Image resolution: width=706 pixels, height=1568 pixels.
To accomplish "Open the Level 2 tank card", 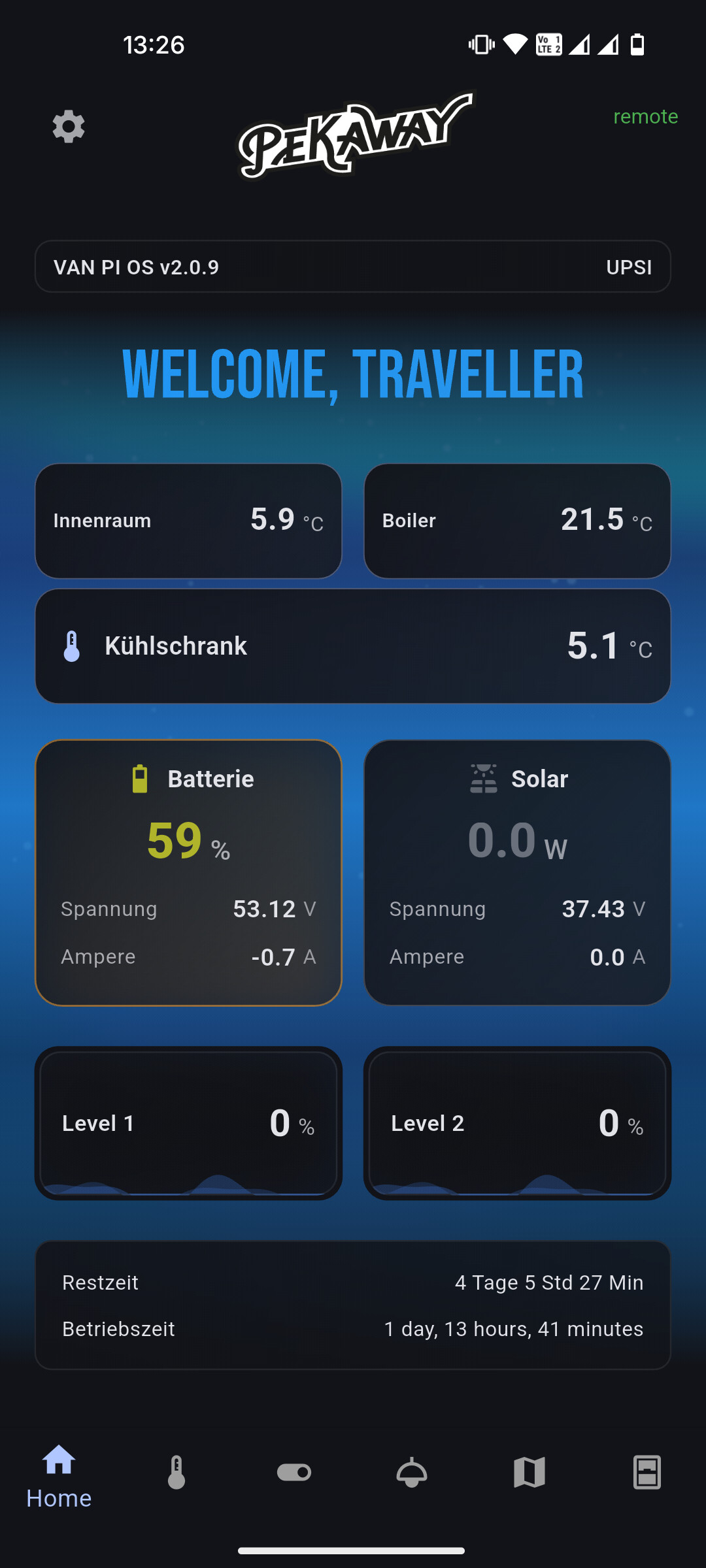I will pyautogui.click(x=517, y=1123).
